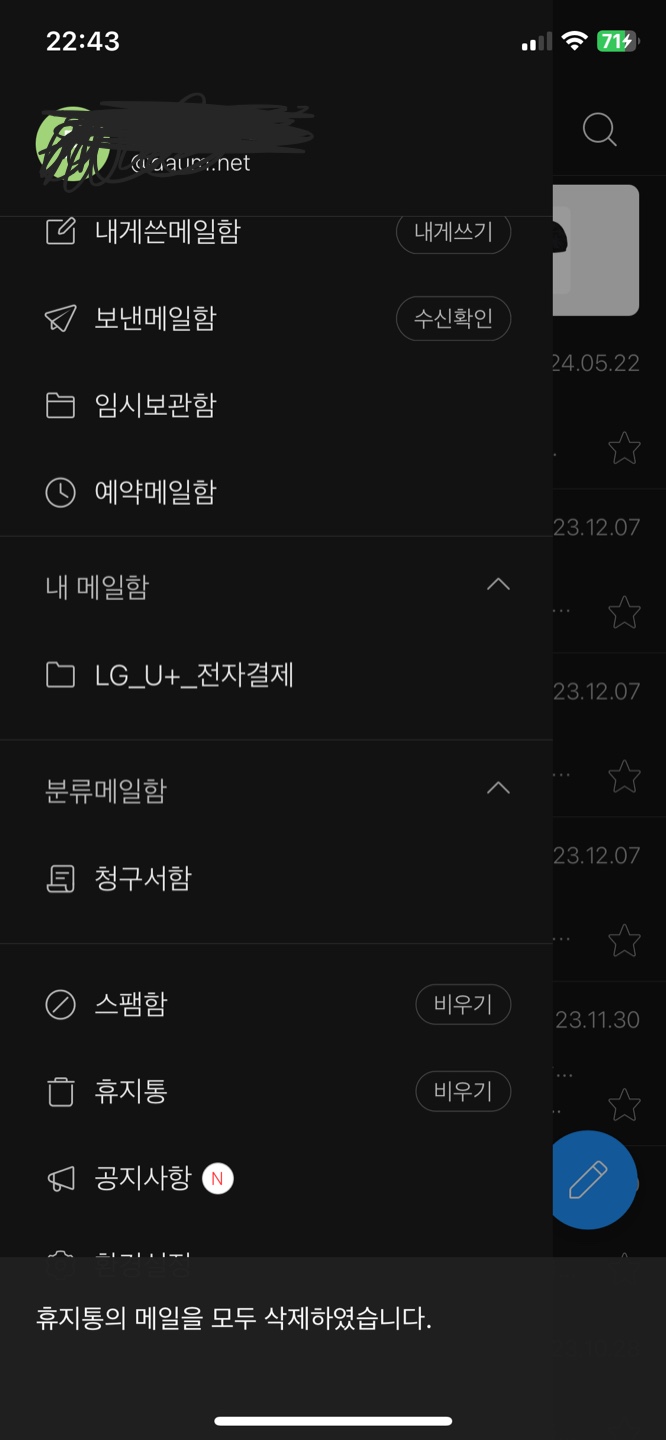Tap the search magnifier icon

(599, 130)
